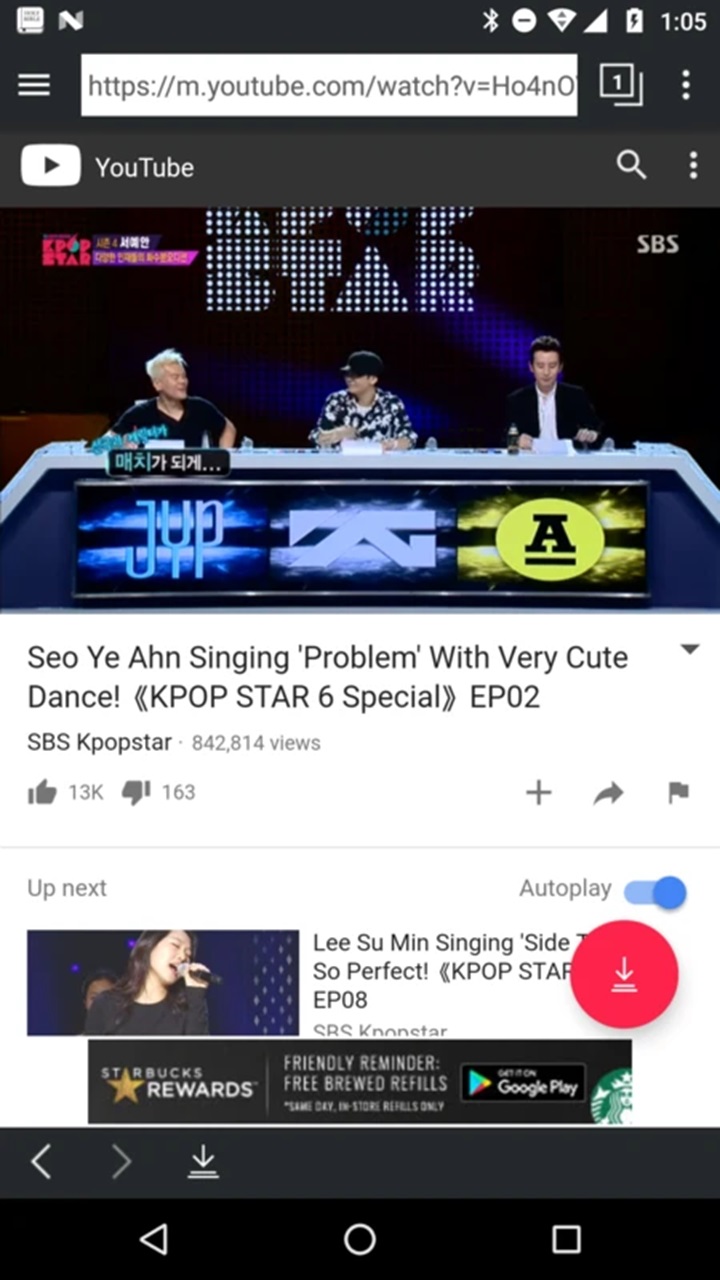This screenshot has height=1280, width=720.
Task: Tap the red download floating button
Action: pos(624,974)
